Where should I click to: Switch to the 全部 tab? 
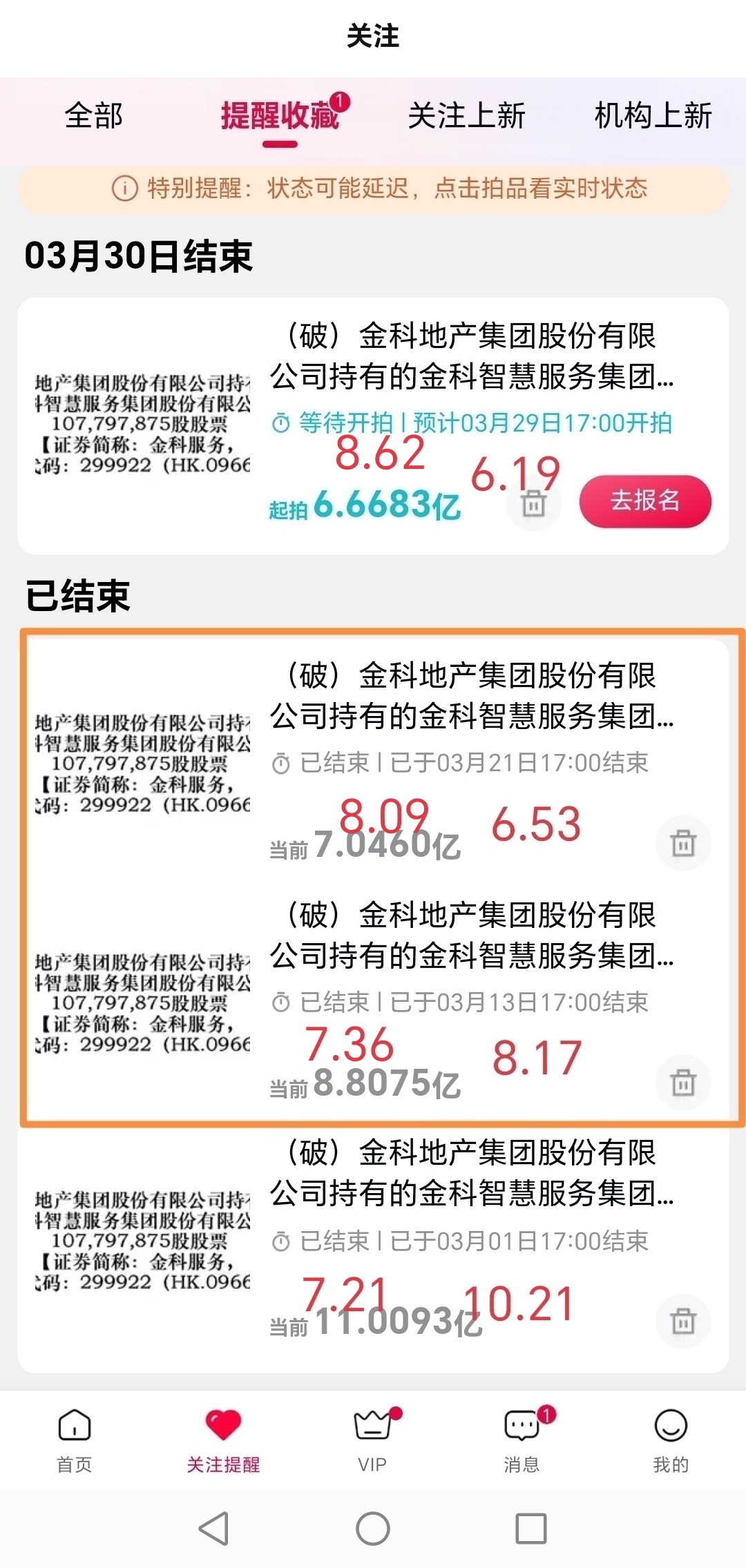[94, 115]
